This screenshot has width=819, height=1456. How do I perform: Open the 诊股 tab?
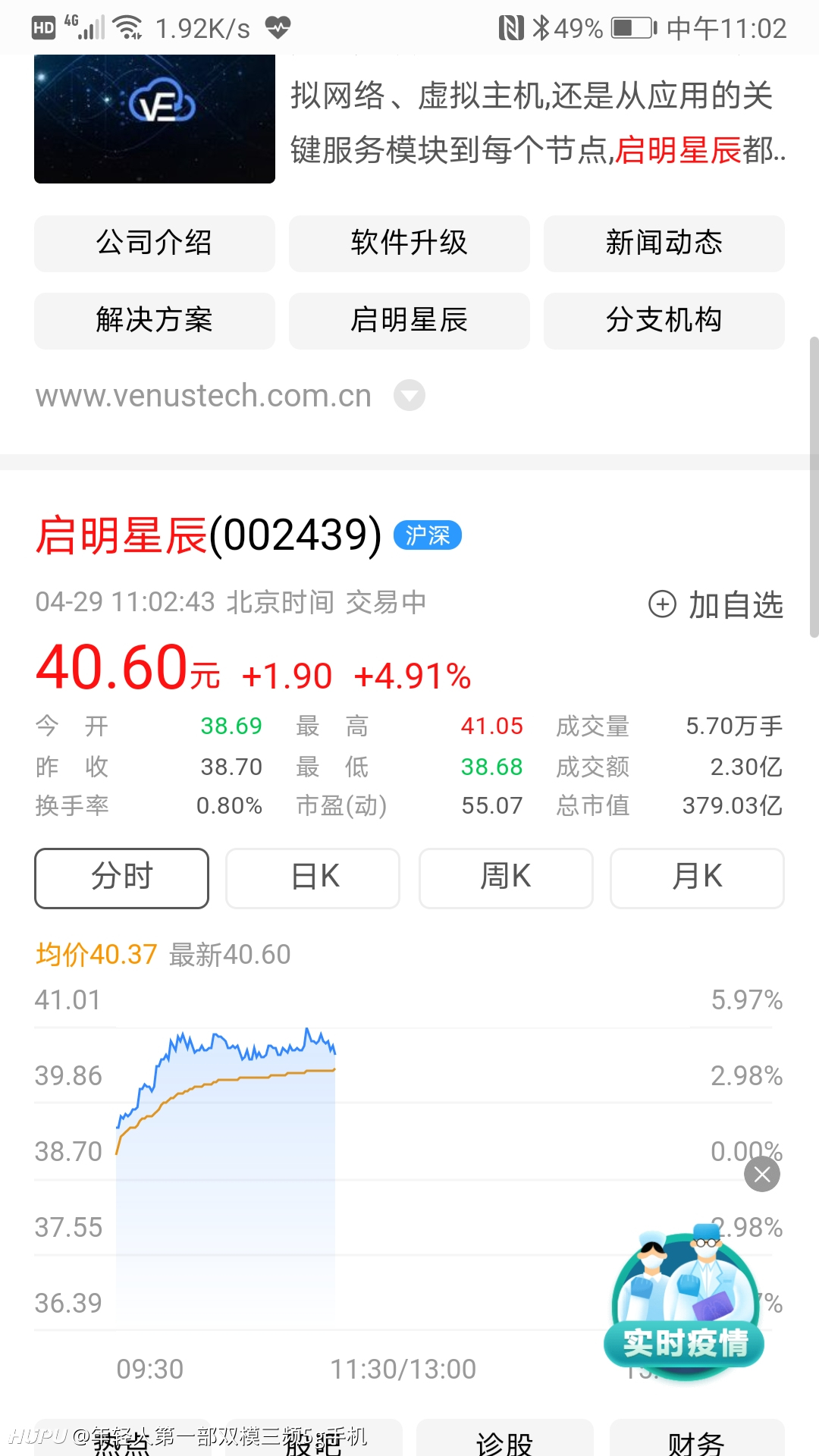[504, 1439]
